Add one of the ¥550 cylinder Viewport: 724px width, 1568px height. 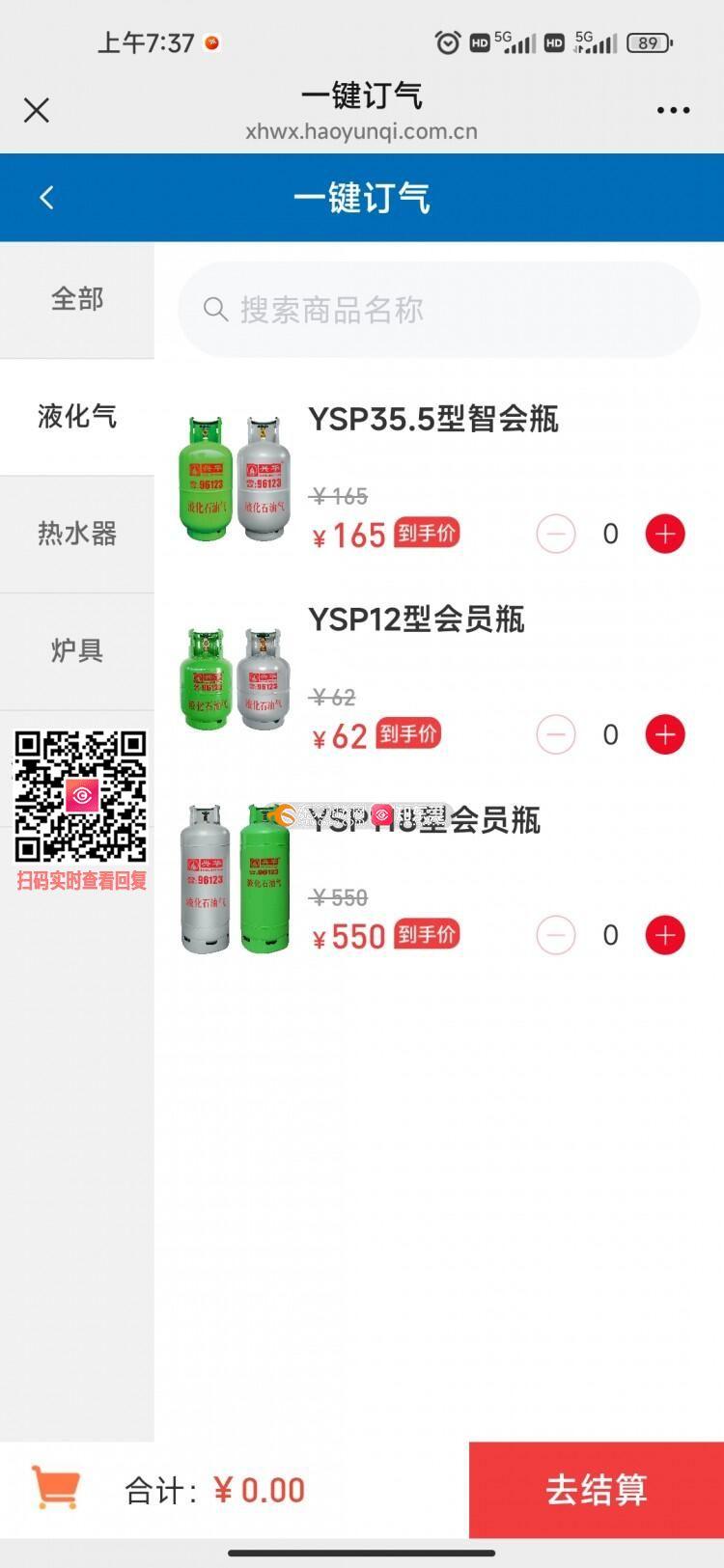pyautogui.click(x=665, y=935)
